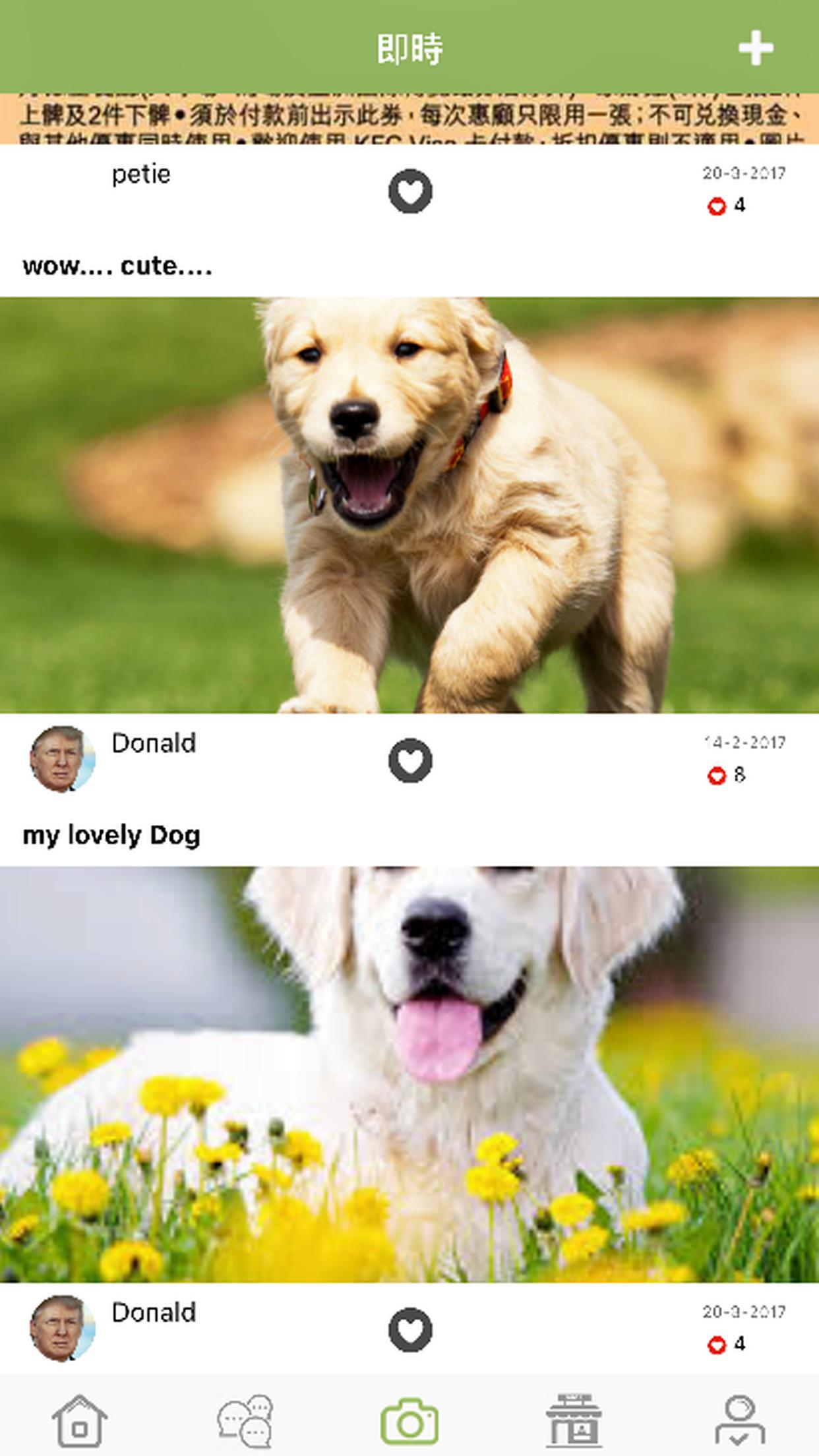Like petie's post
819x1456 pixels.
[410, 192]
